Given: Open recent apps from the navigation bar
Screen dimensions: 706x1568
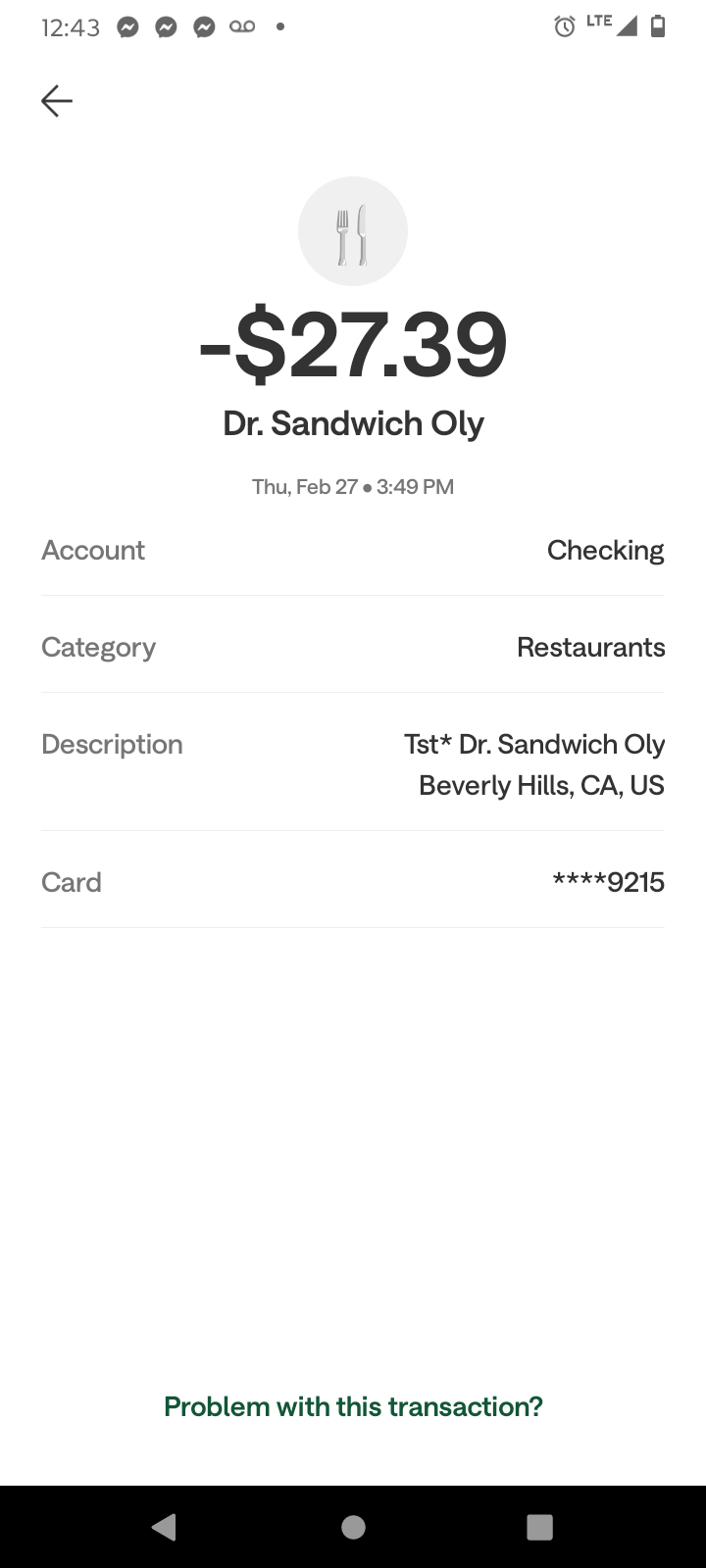Looking at the screenshot, I should [x=539, y=1527].
